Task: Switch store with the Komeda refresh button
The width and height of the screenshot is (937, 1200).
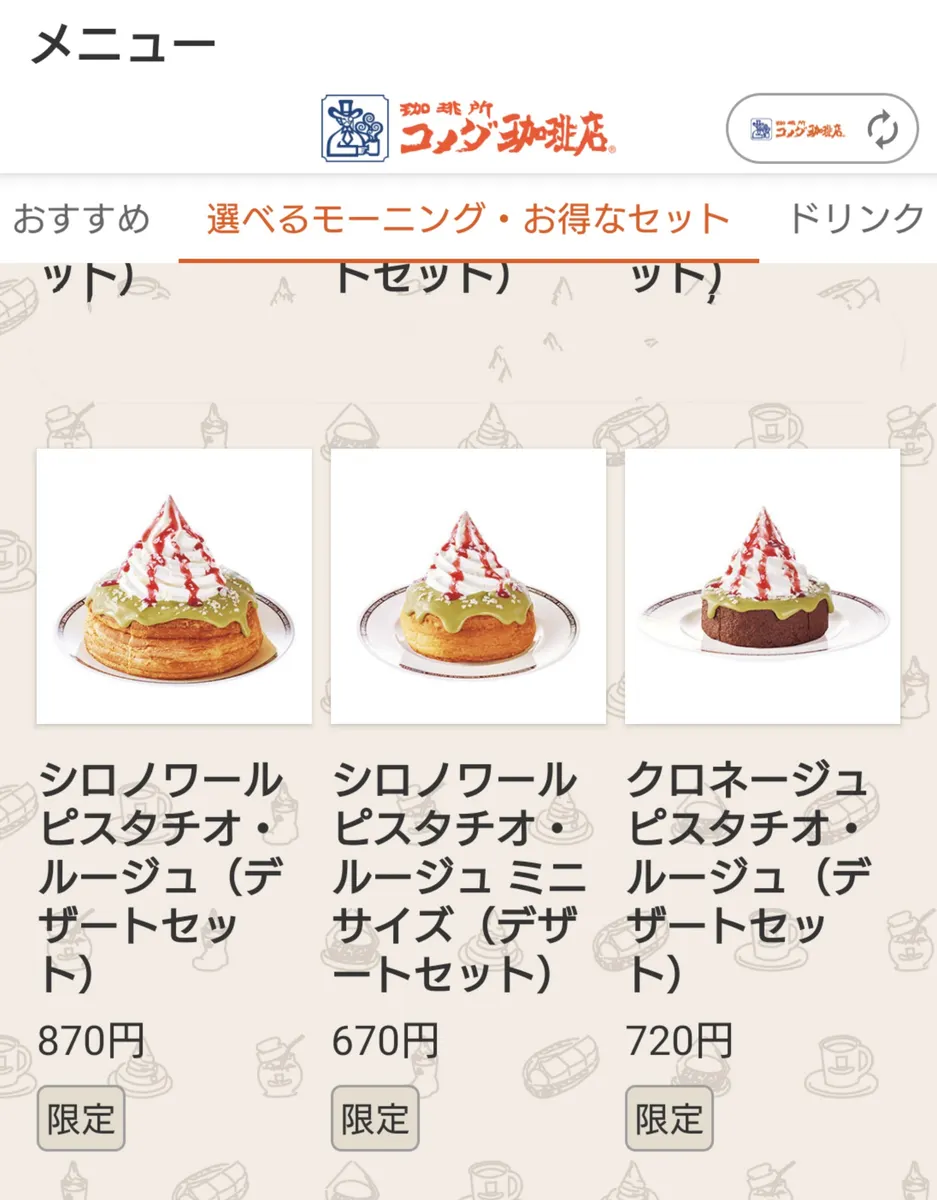Action: (x=821, y=129)
